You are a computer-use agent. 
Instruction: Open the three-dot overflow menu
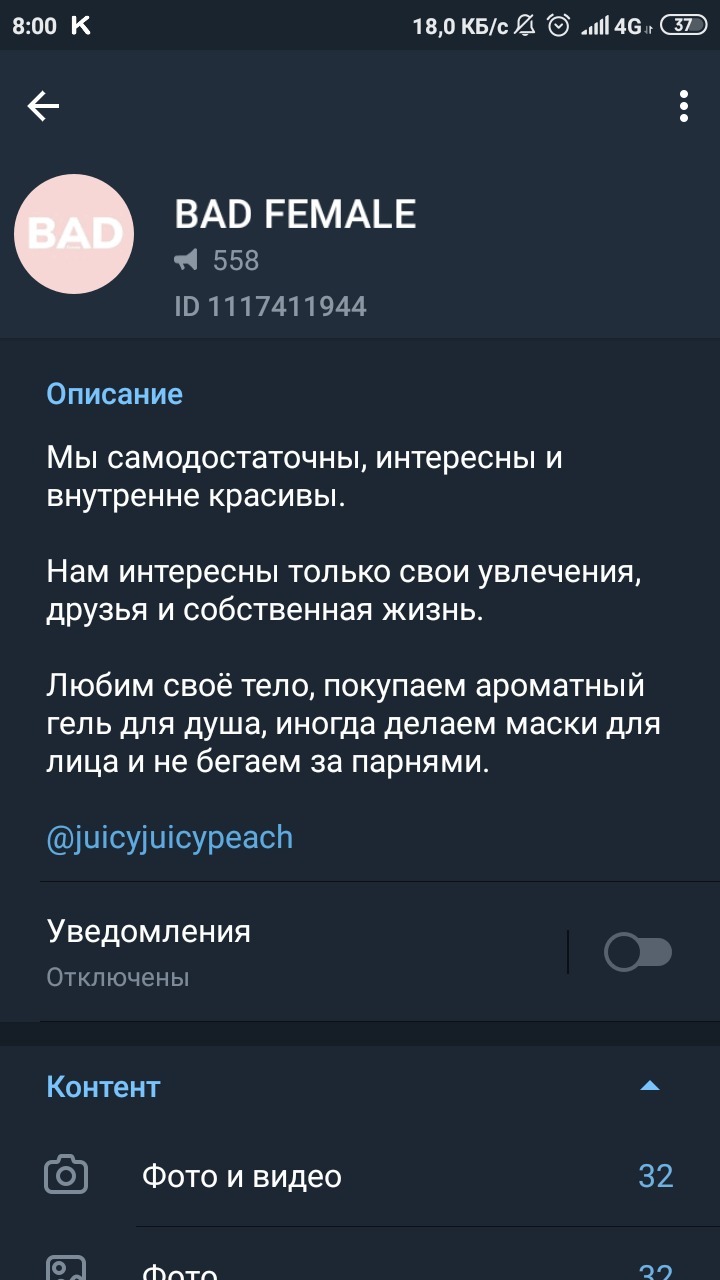coord(684,106)
